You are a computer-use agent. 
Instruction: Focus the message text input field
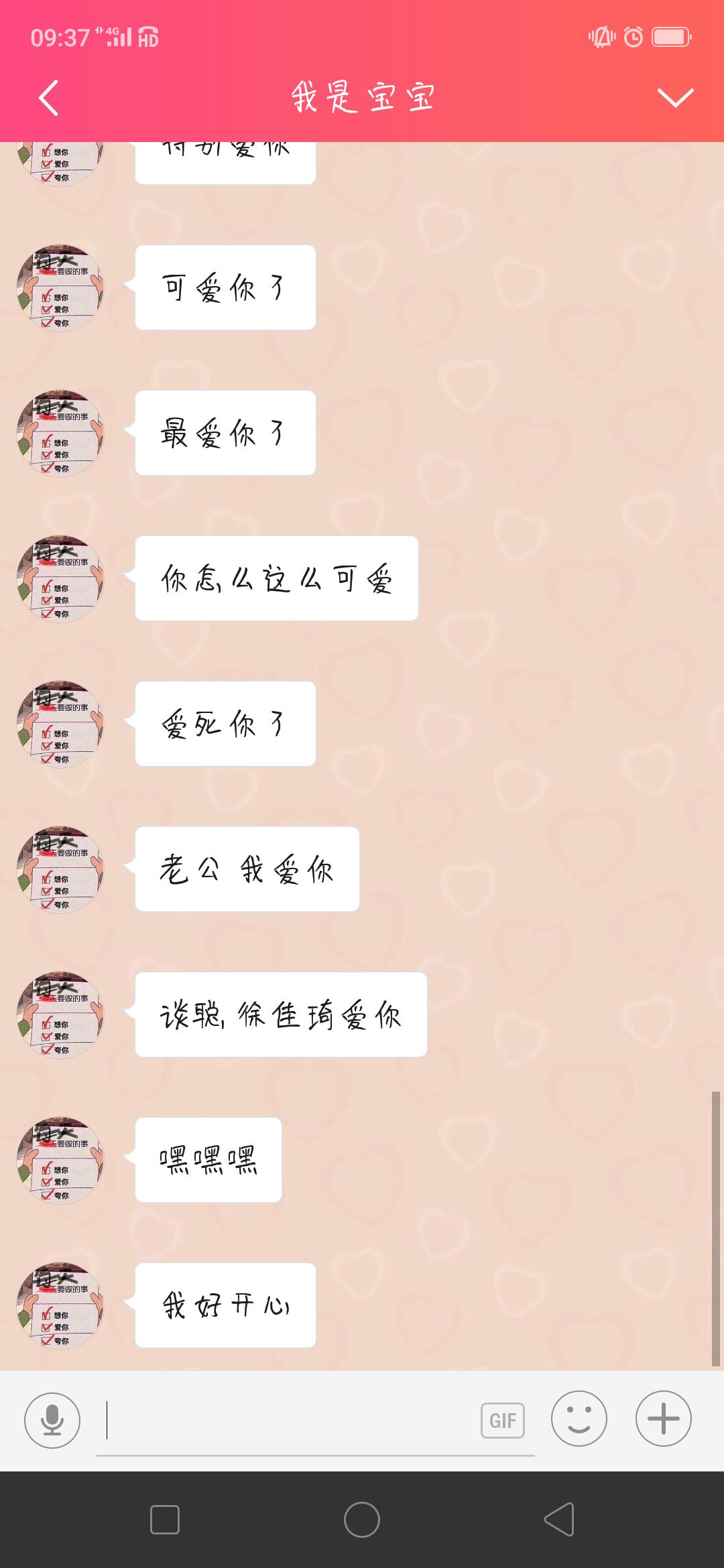click(288, 1421)
